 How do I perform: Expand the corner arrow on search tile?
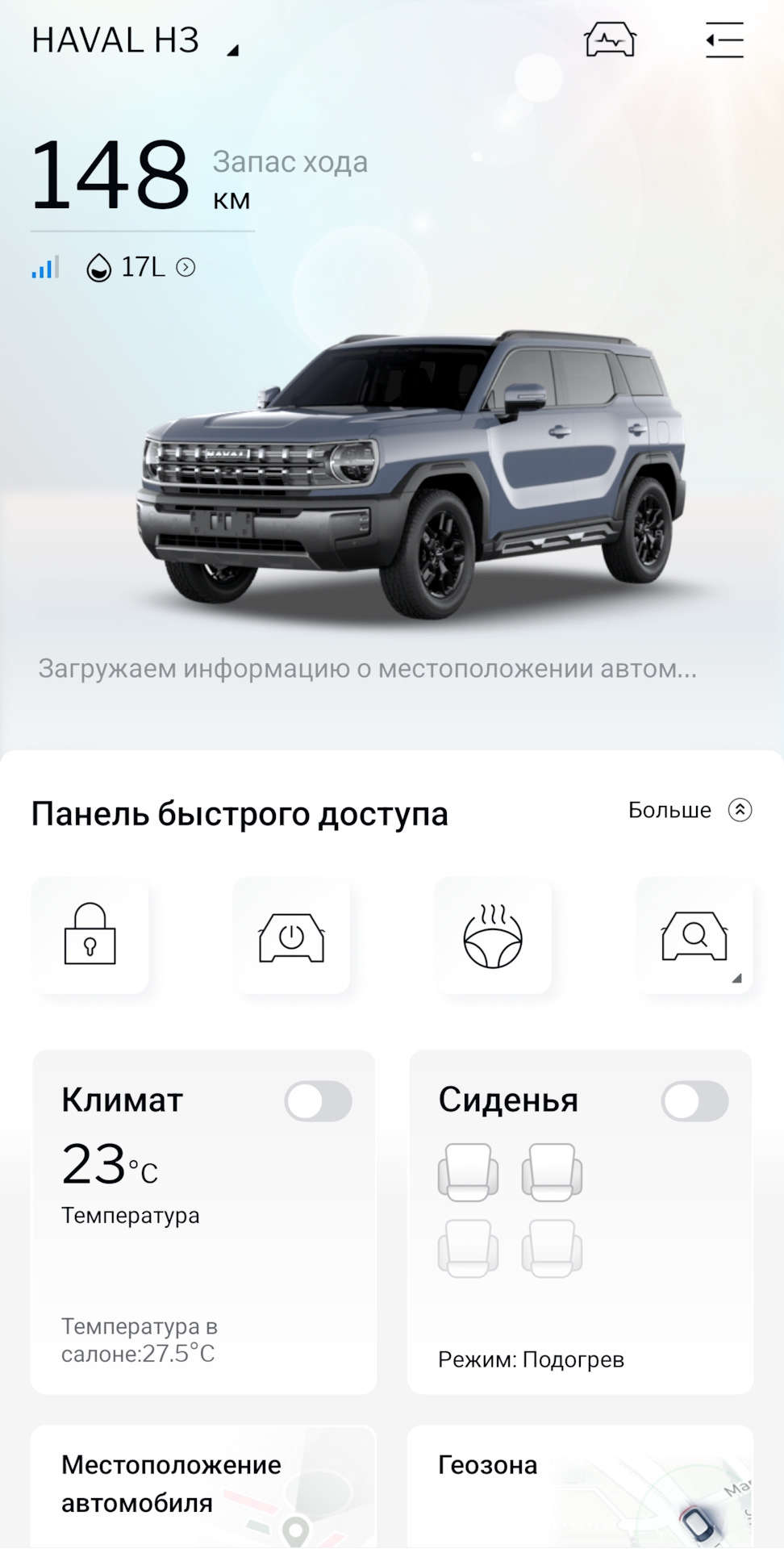[x=738, y=978]
